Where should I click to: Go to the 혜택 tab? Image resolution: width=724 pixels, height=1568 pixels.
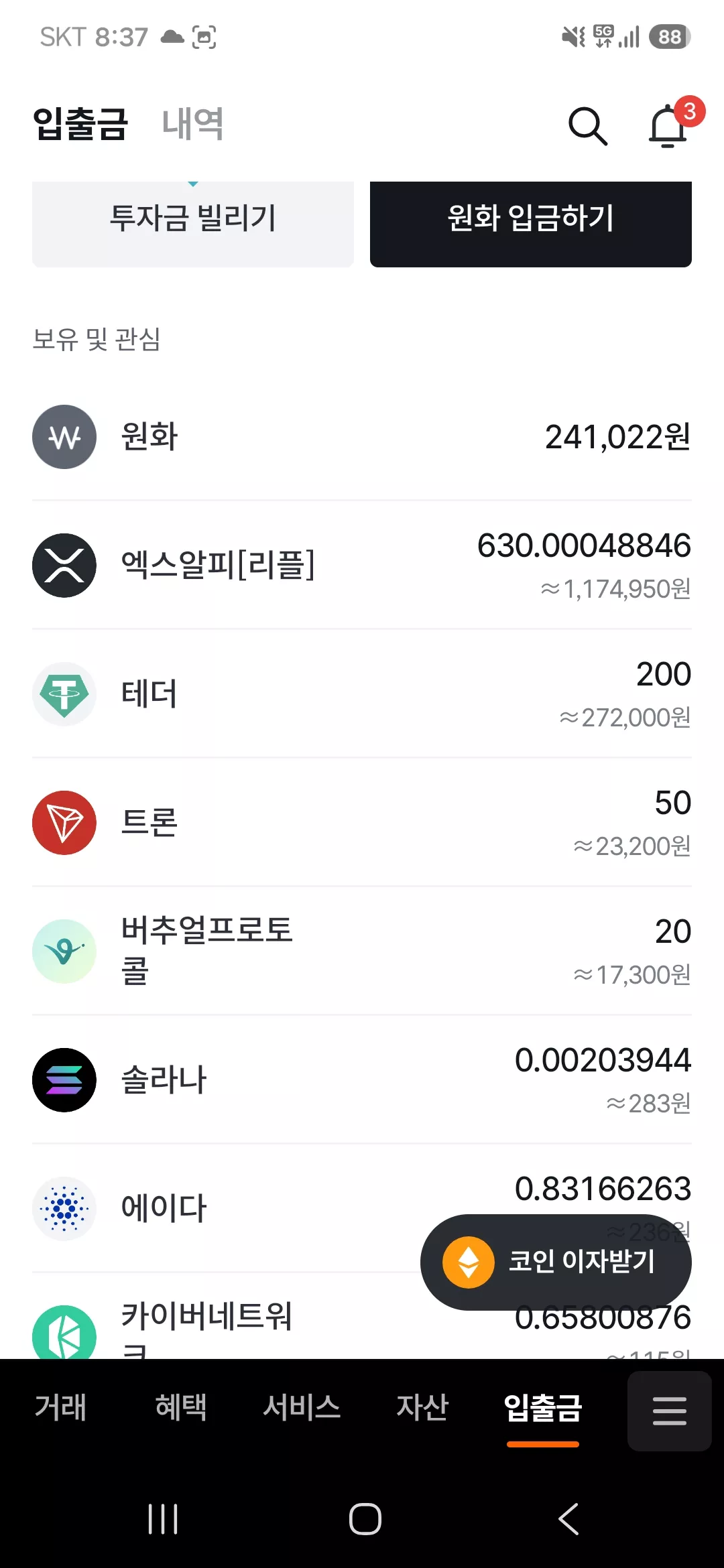point(181,1407)
